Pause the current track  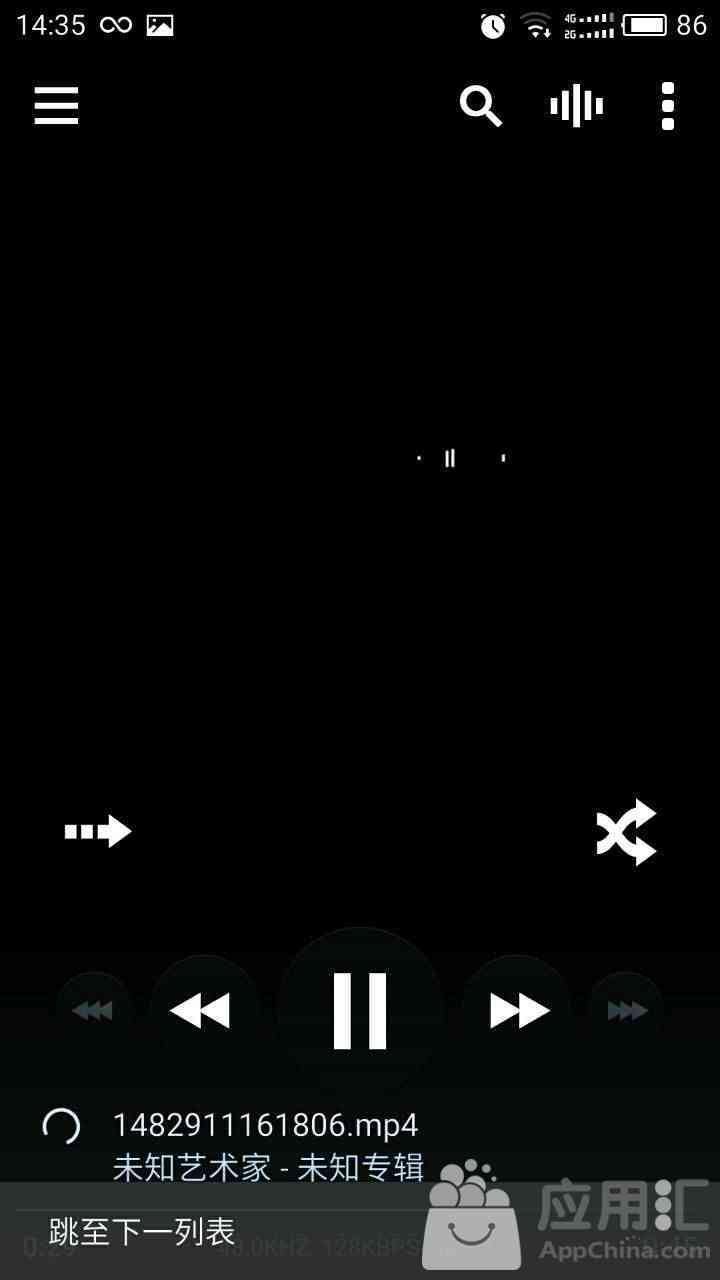pos(360,1010)
